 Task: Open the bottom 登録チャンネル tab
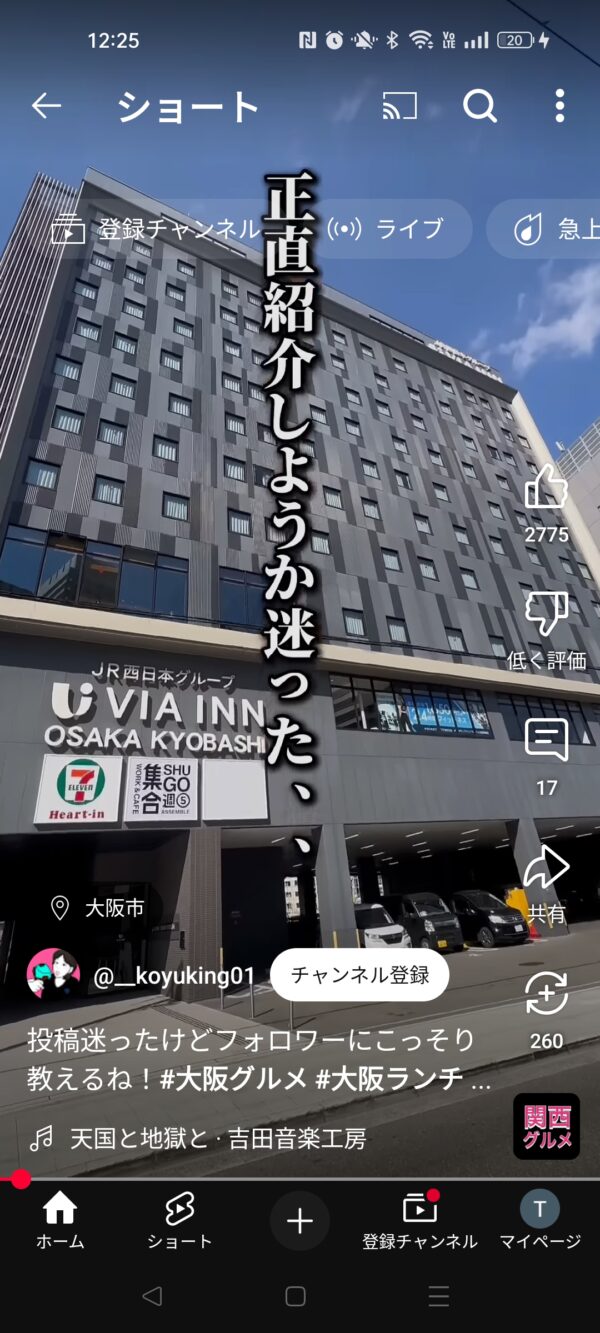pyautogui.click(x=420, y=1221)
